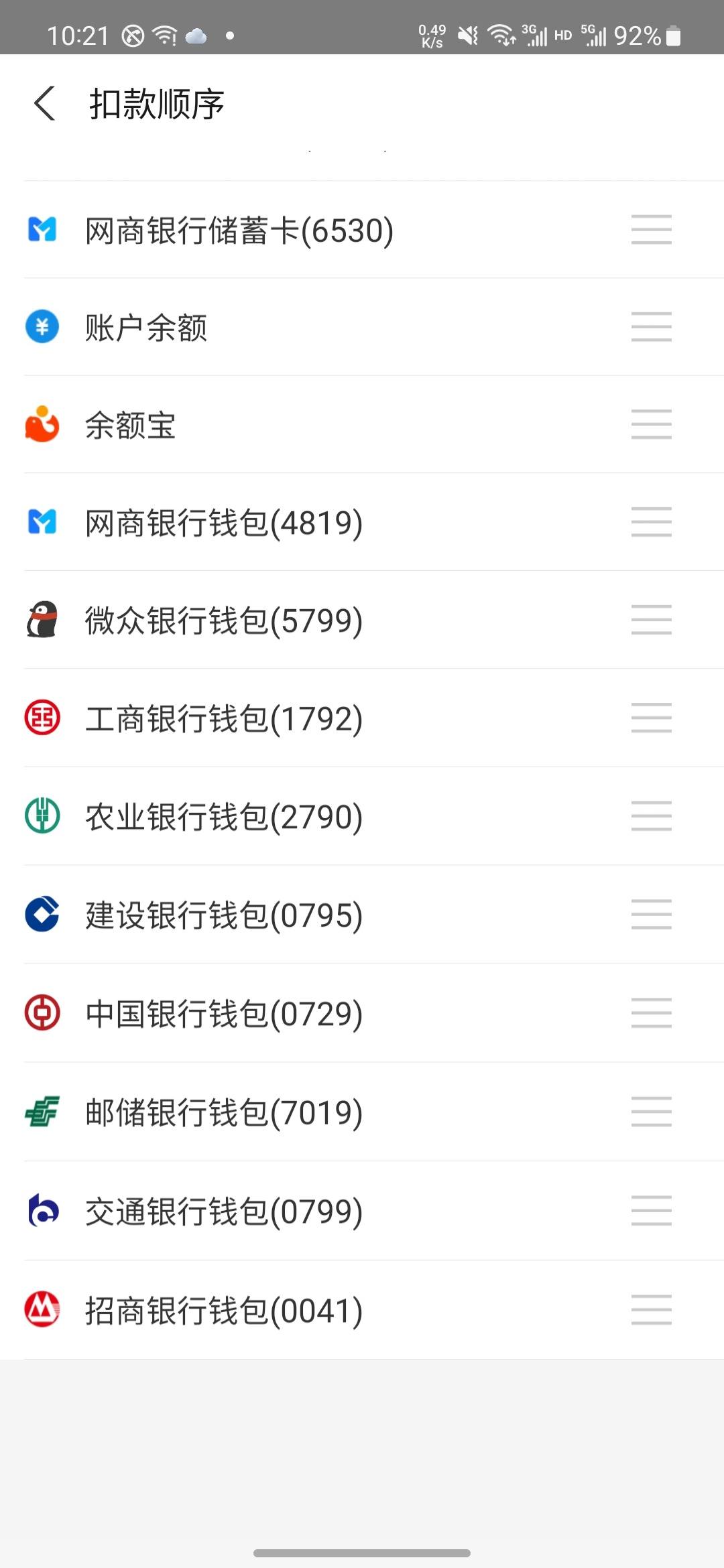Tap the reorder handle for 工商银行钱包(1792)
The width and height of the screenshot is (724, 1568).
[651, 718]
